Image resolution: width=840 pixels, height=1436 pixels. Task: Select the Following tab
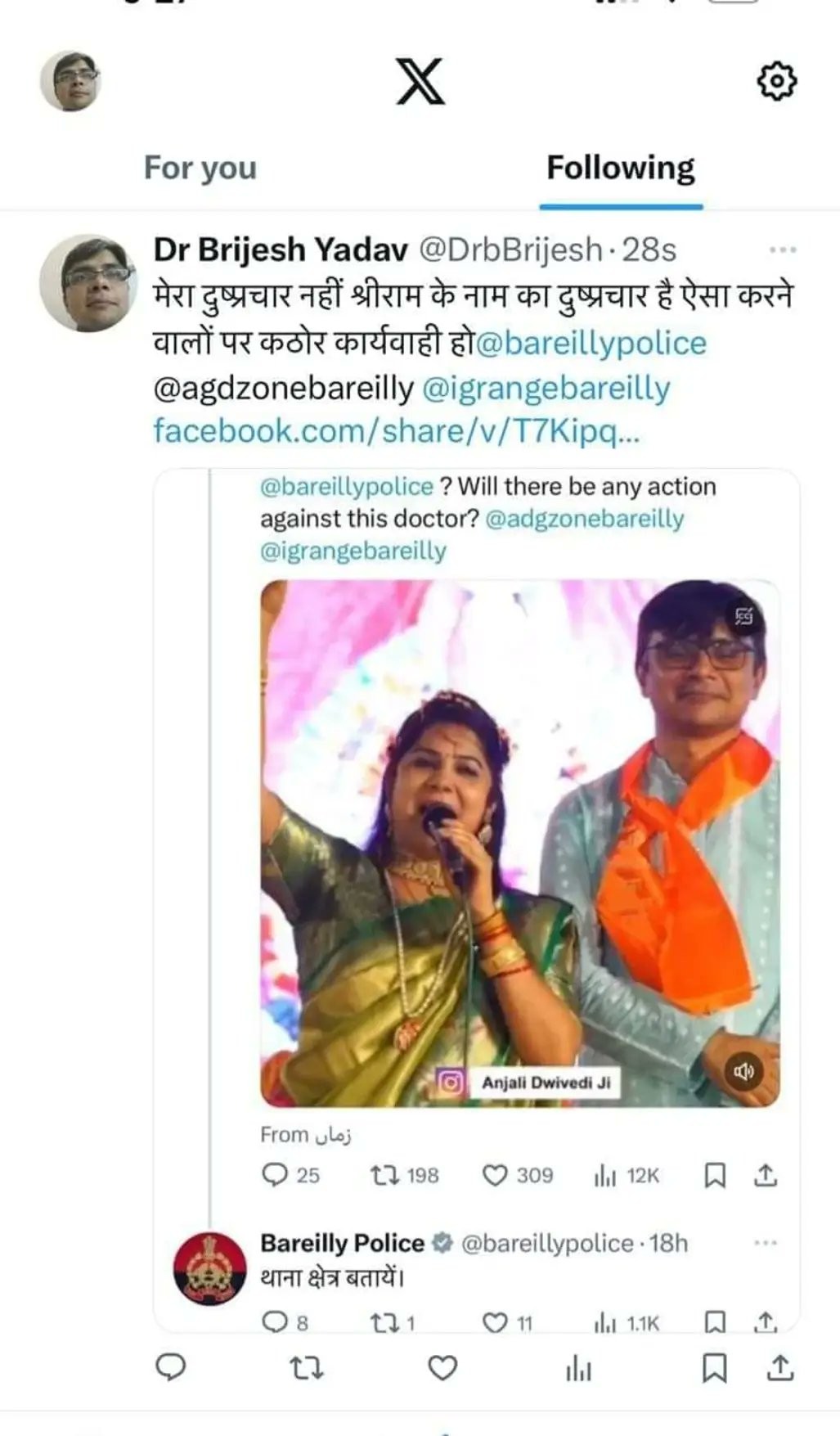620,168
